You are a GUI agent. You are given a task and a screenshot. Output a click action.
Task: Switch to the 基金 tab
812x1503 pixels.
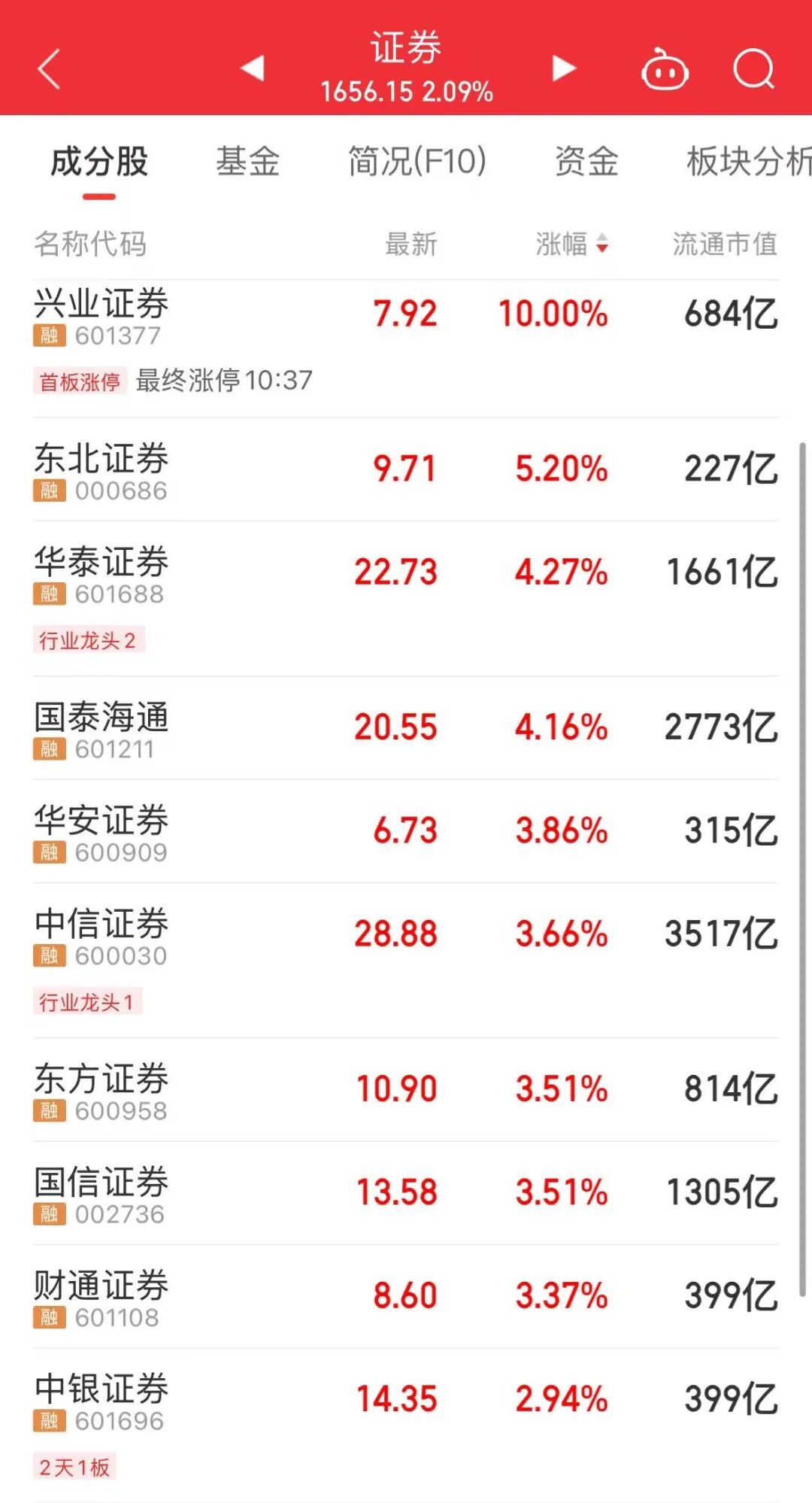point(247,162)
